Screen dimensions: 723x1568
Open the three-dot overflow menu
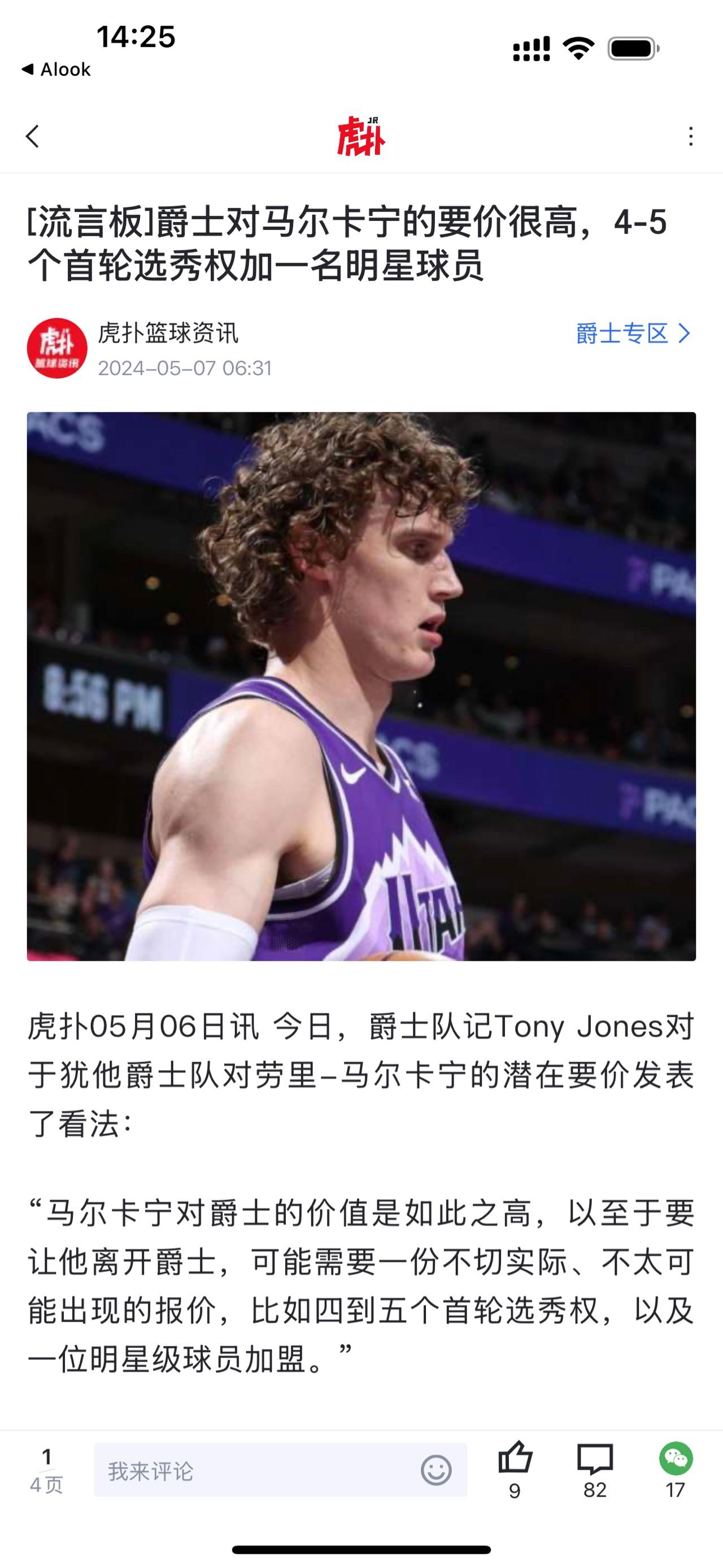[690, 136]
